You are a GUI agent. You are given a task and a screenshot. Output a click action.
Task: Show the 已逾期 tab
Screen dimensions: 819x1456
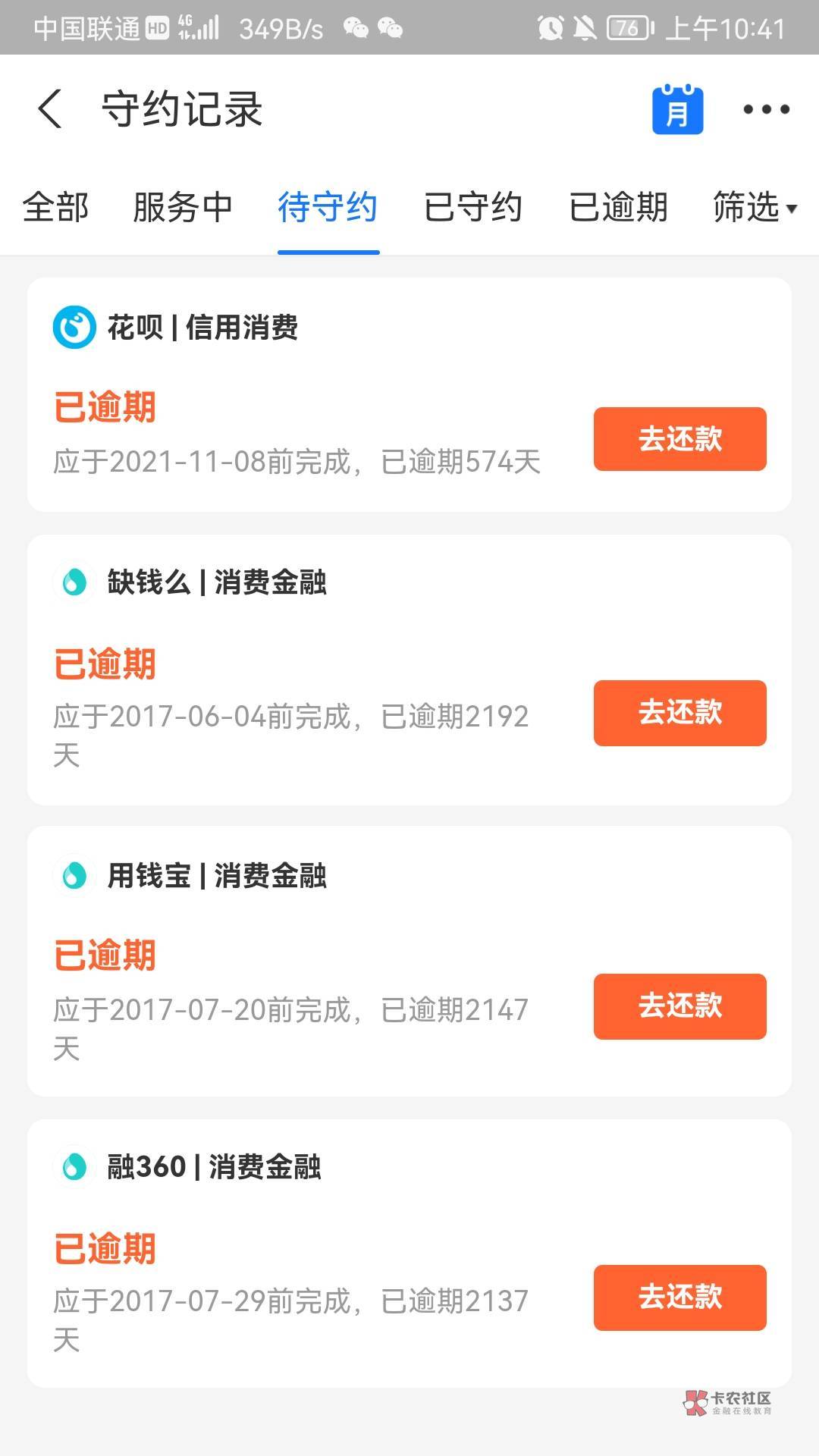coord(618,207)
